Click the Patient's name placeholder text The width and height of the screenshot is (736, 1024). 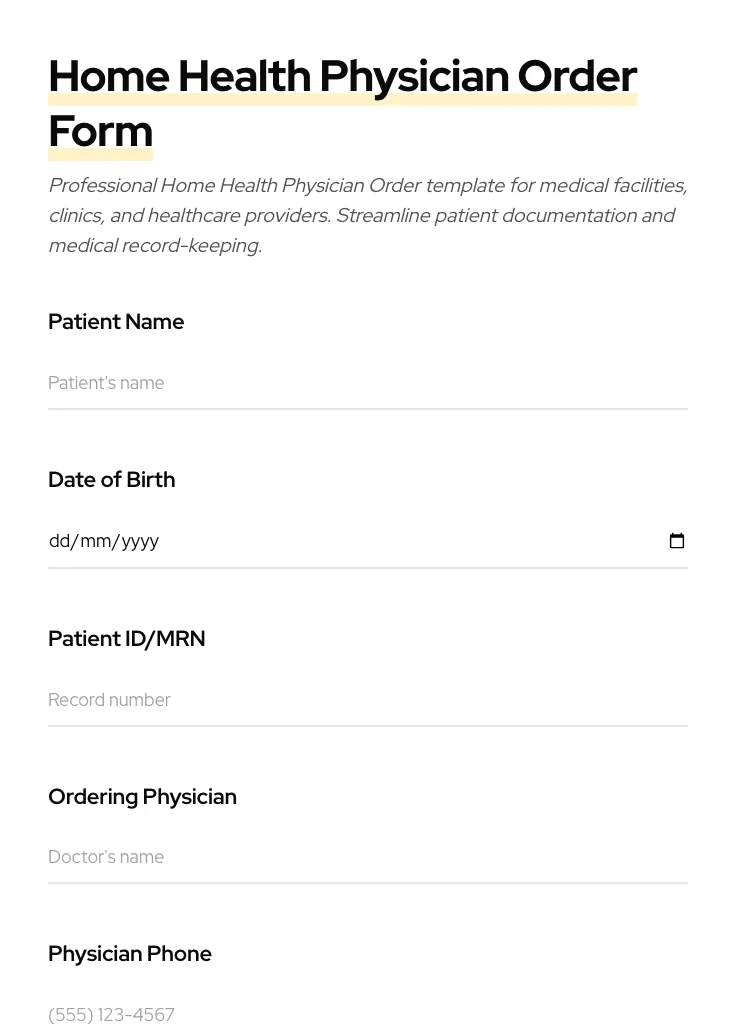[106, 383]
